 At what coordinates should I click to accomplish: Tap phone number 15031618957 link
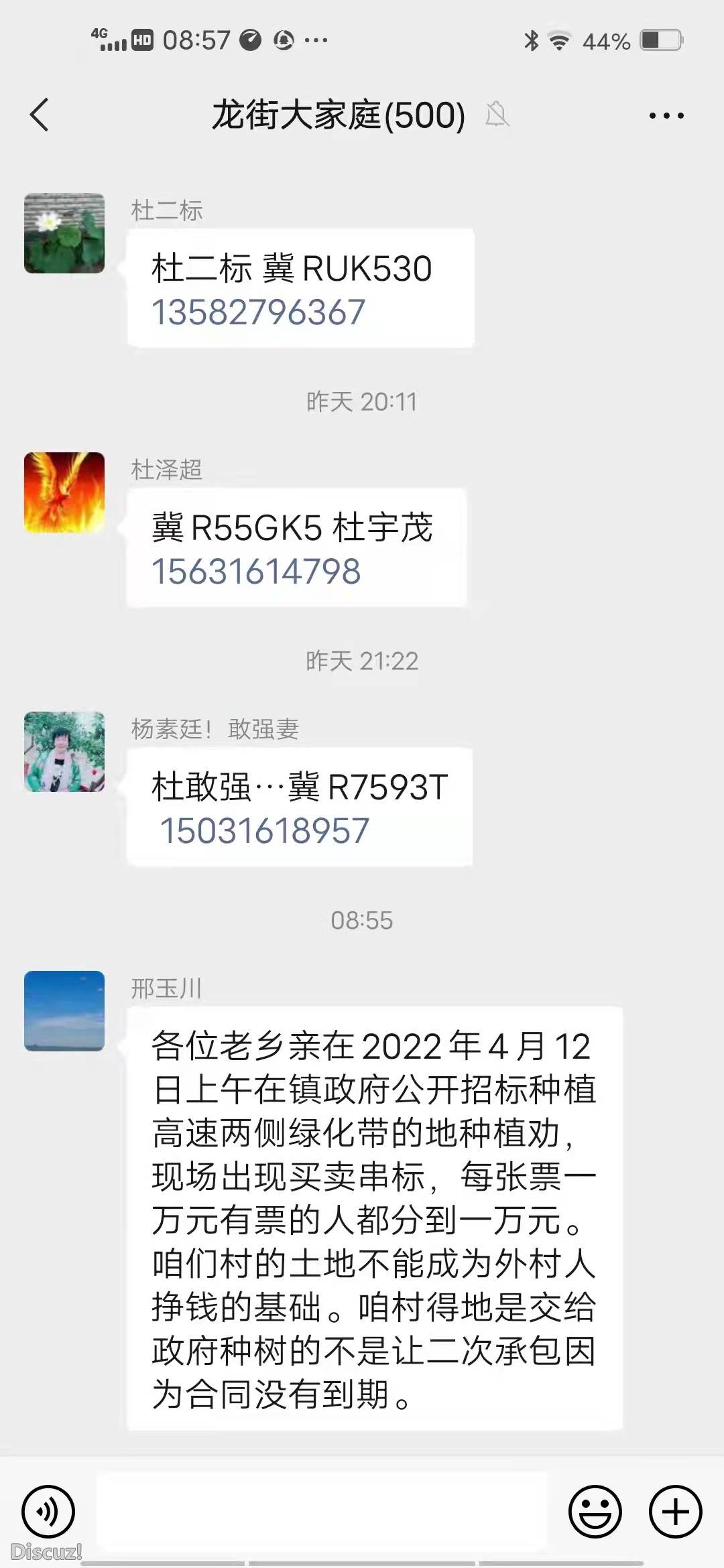pos(264,831)
